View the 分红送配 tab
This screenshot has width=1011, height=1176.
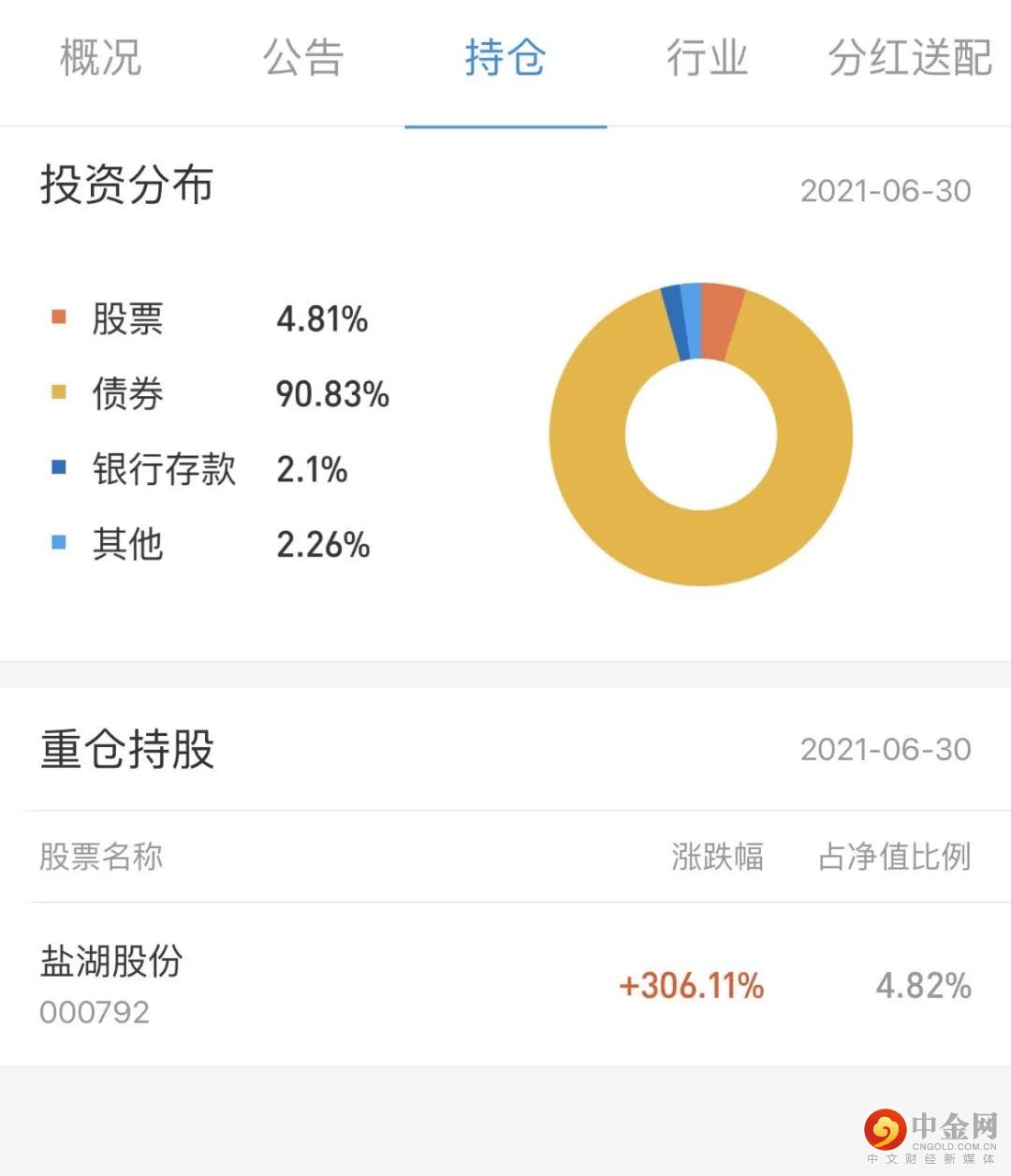[x=910, y=58]
